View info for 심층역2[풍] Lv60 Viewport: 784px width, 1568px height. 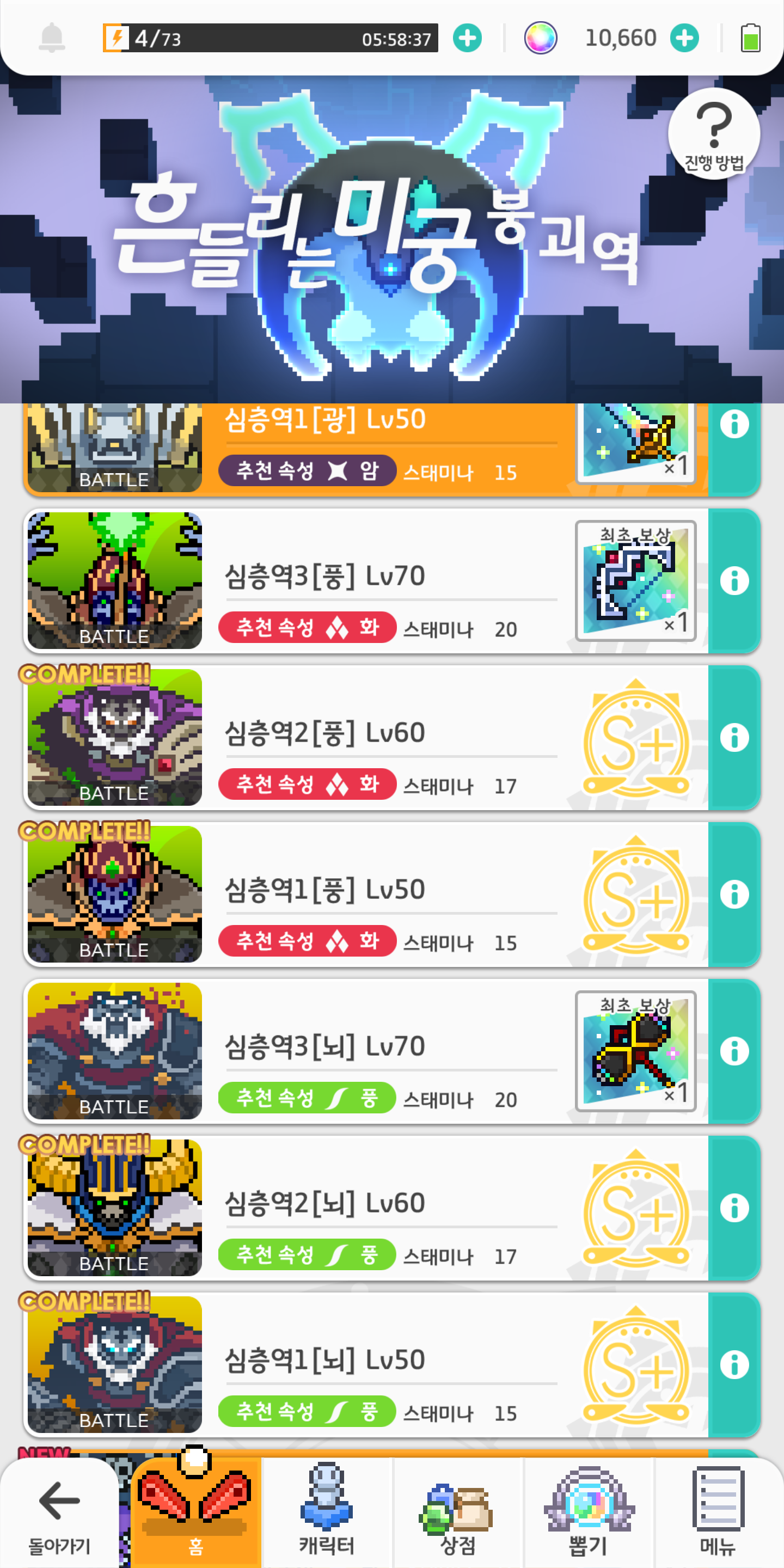[734, 738]
